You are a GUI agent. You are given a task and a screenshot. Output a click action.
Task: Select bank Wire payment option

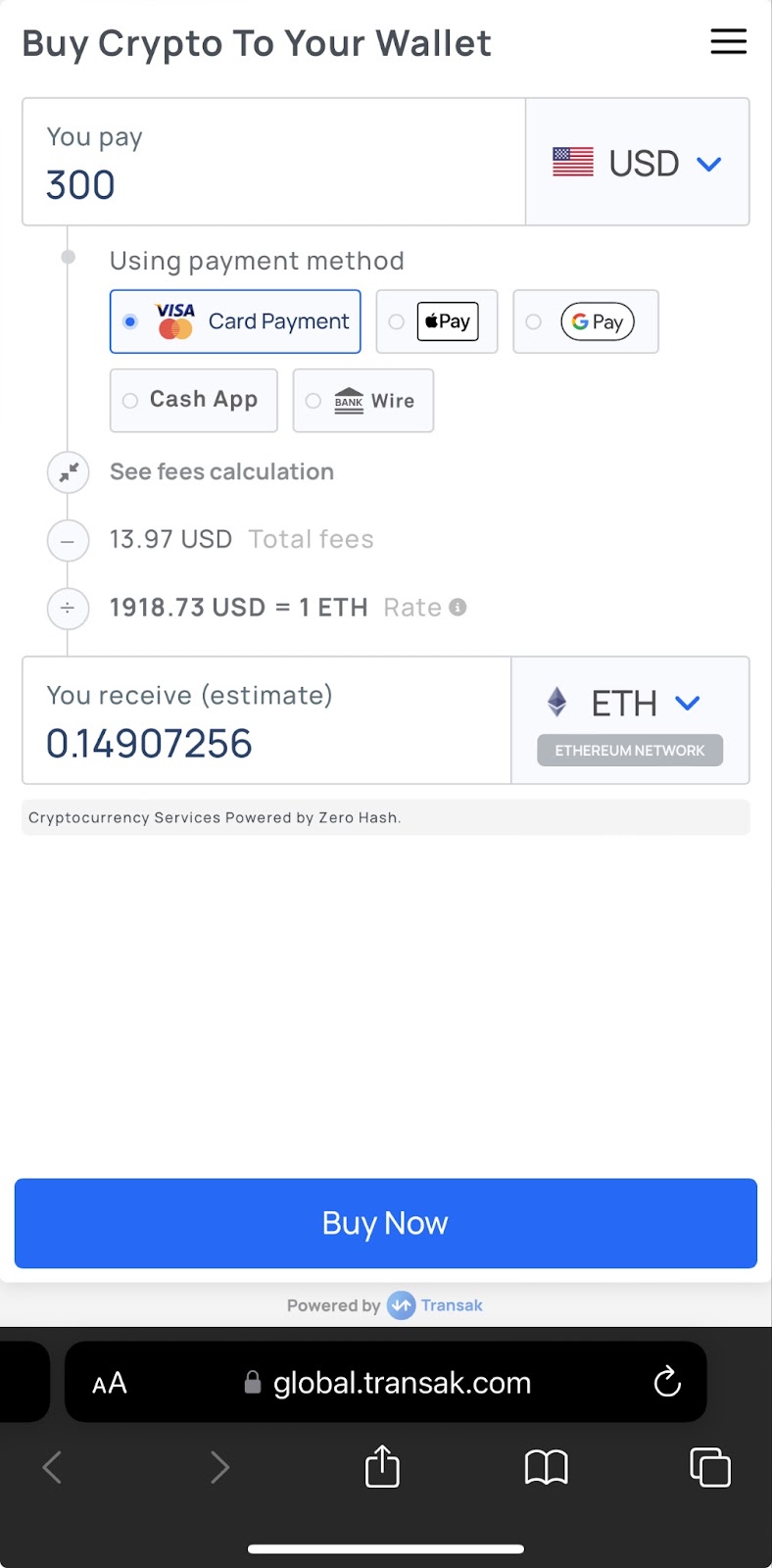(x=362, y=400)
